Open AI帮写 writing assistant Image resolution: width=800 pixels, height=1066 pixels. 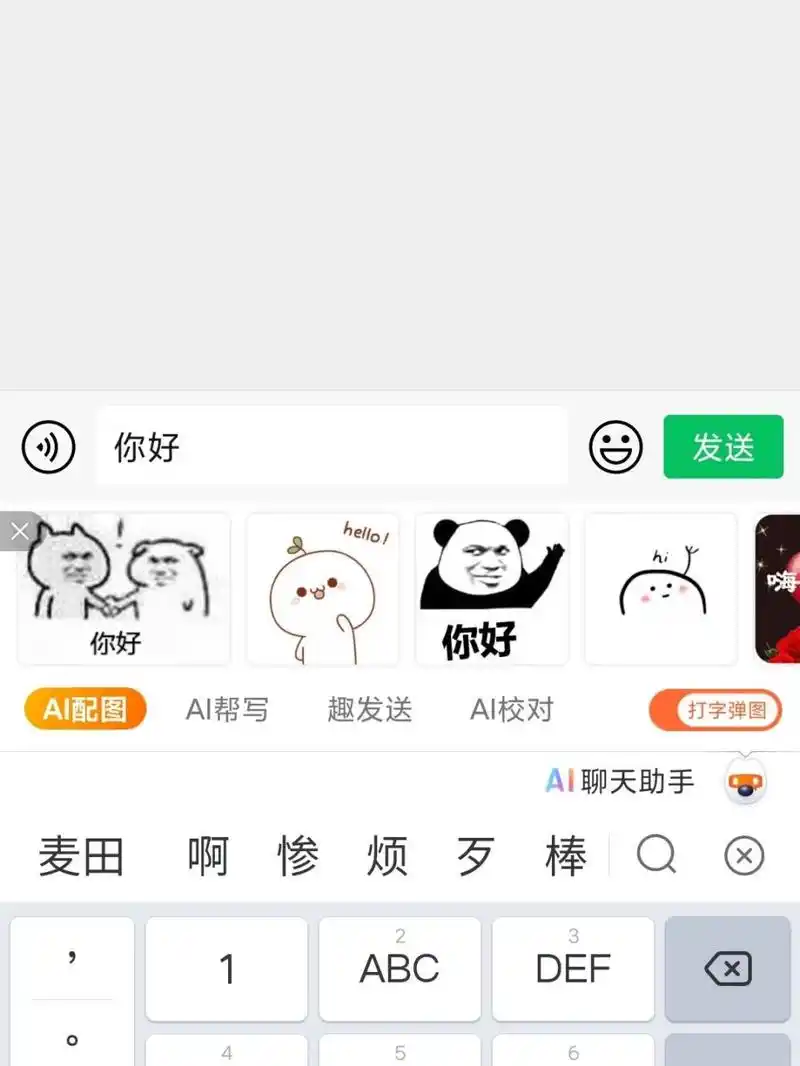pyautogui.click(x=228, y=708)
